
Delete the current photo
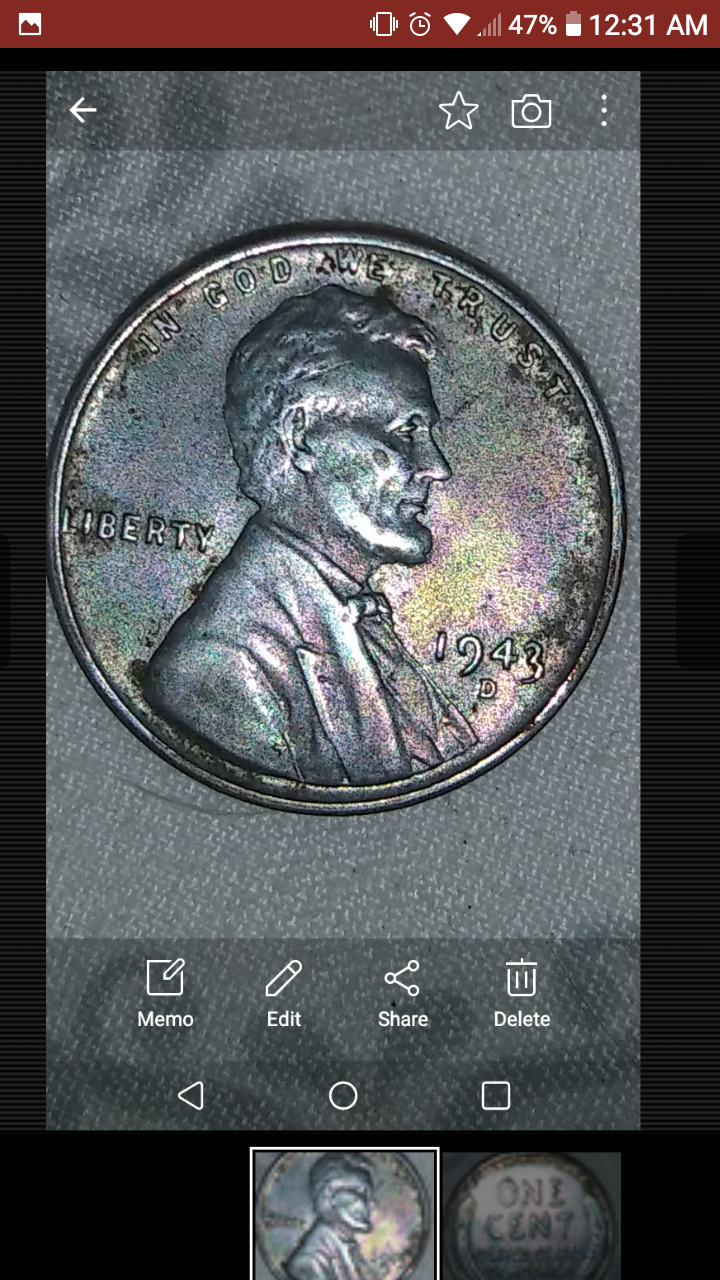point(521,992)
